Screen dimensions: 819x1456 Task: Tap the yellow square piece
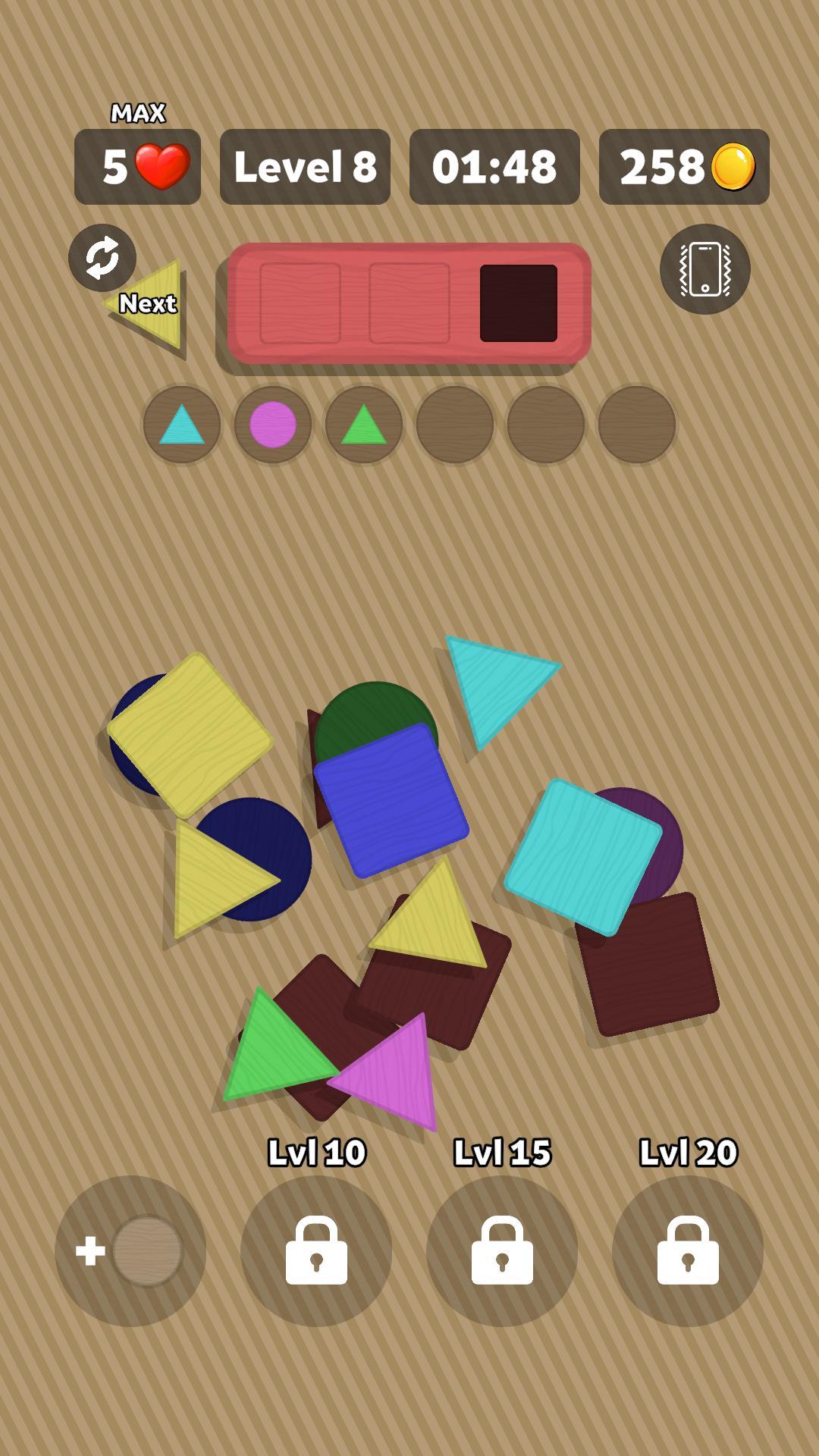[x=190, y=735]
